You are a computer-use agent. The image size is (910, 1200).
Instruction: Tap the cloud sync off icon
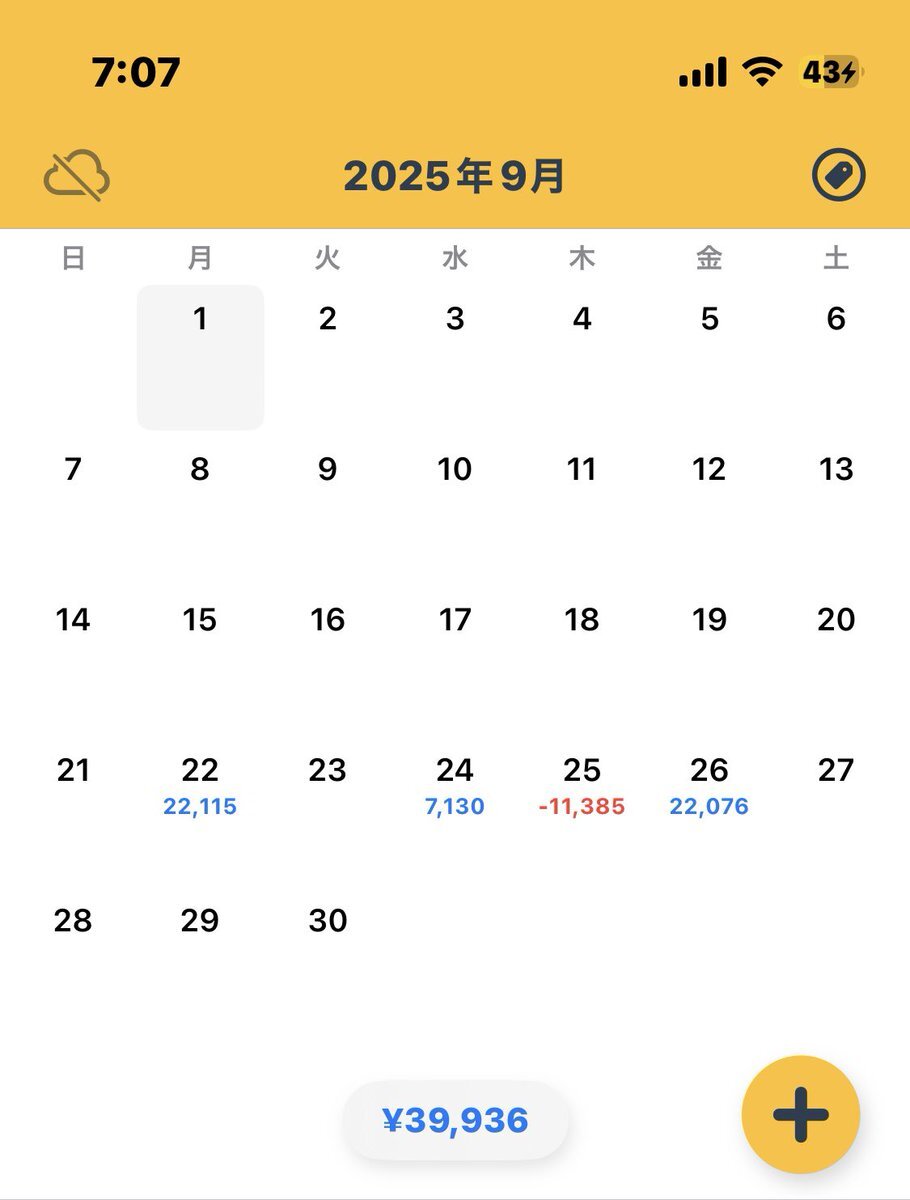[x=77, y=177]
